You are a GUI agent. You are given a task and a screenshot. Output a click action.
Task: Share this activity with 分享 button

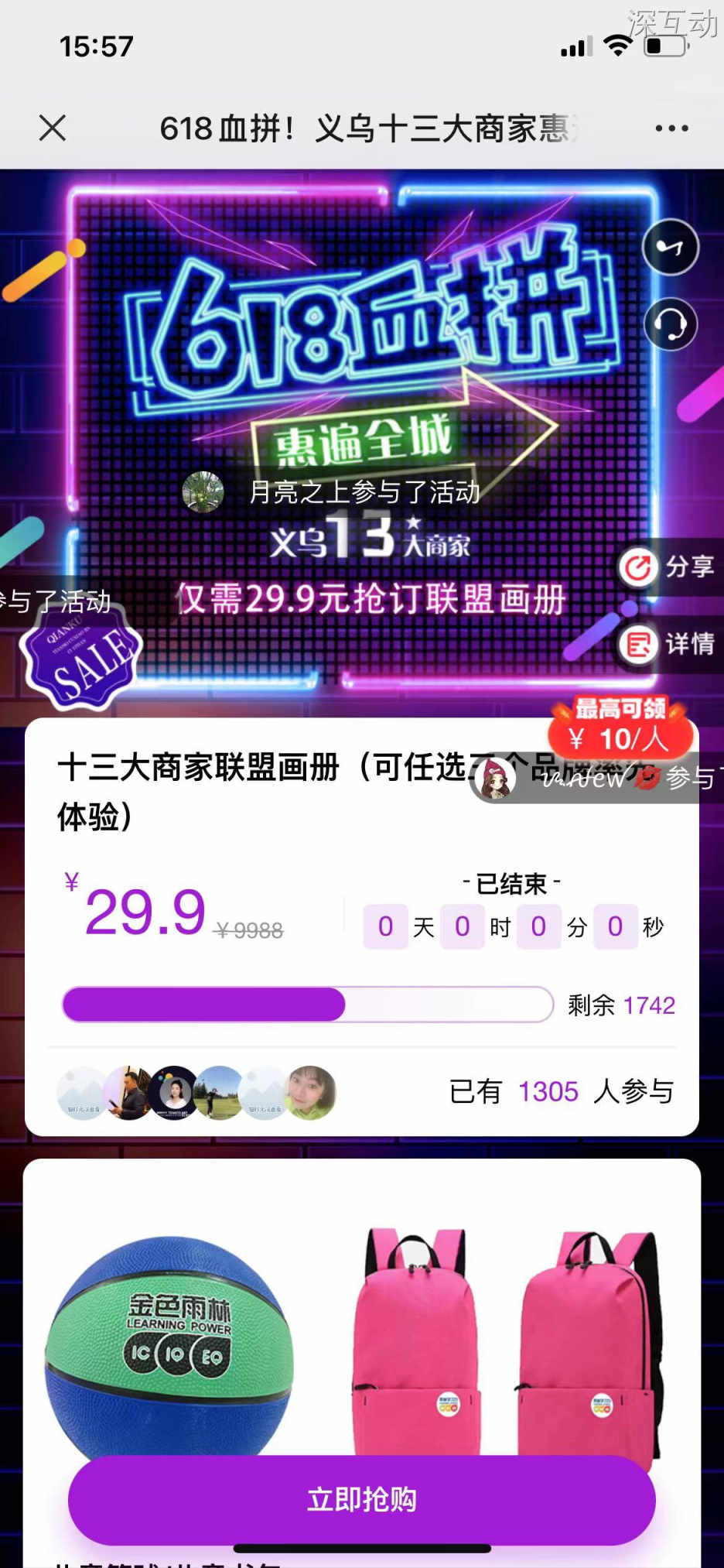tap(670, 567)
